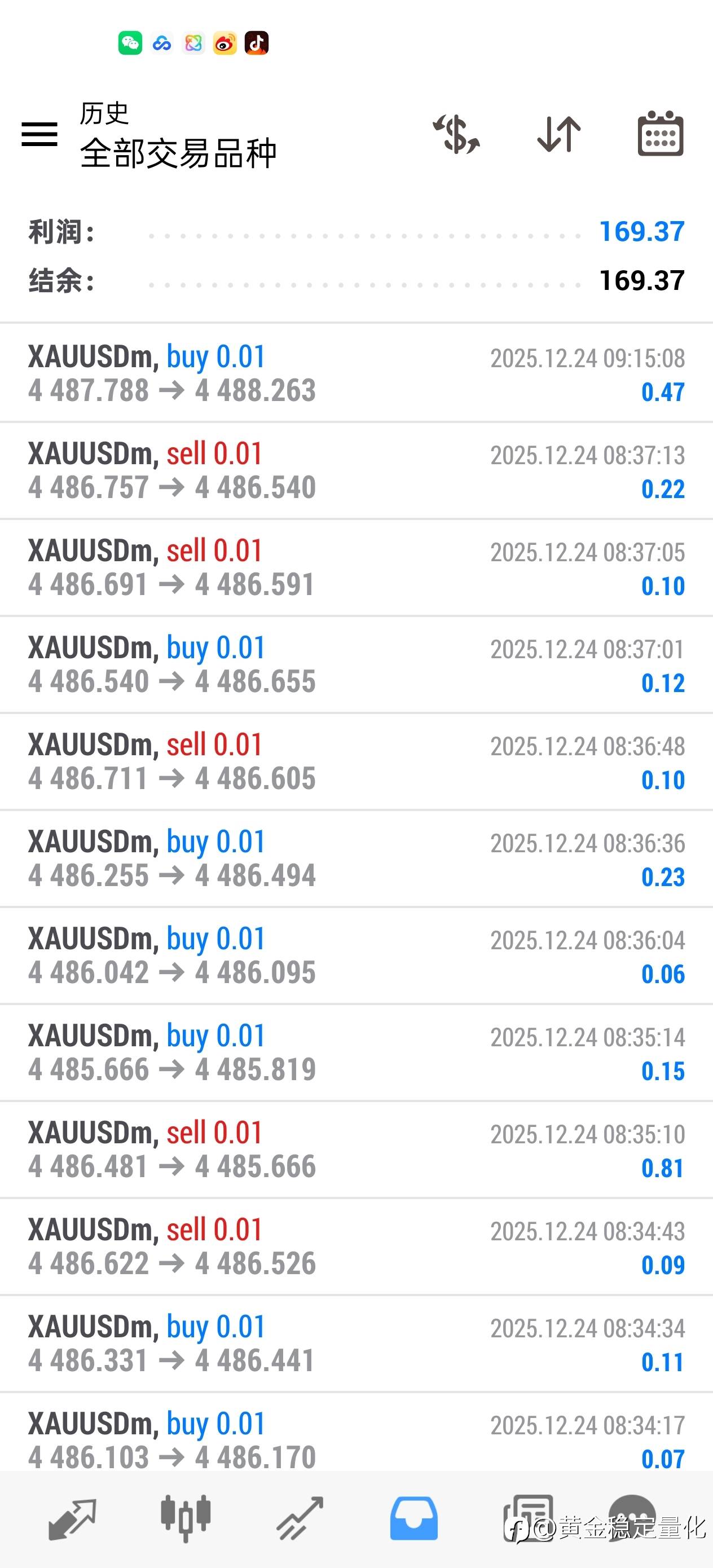Expand the sell trade with 0.81 profit

pos(356,1150)
